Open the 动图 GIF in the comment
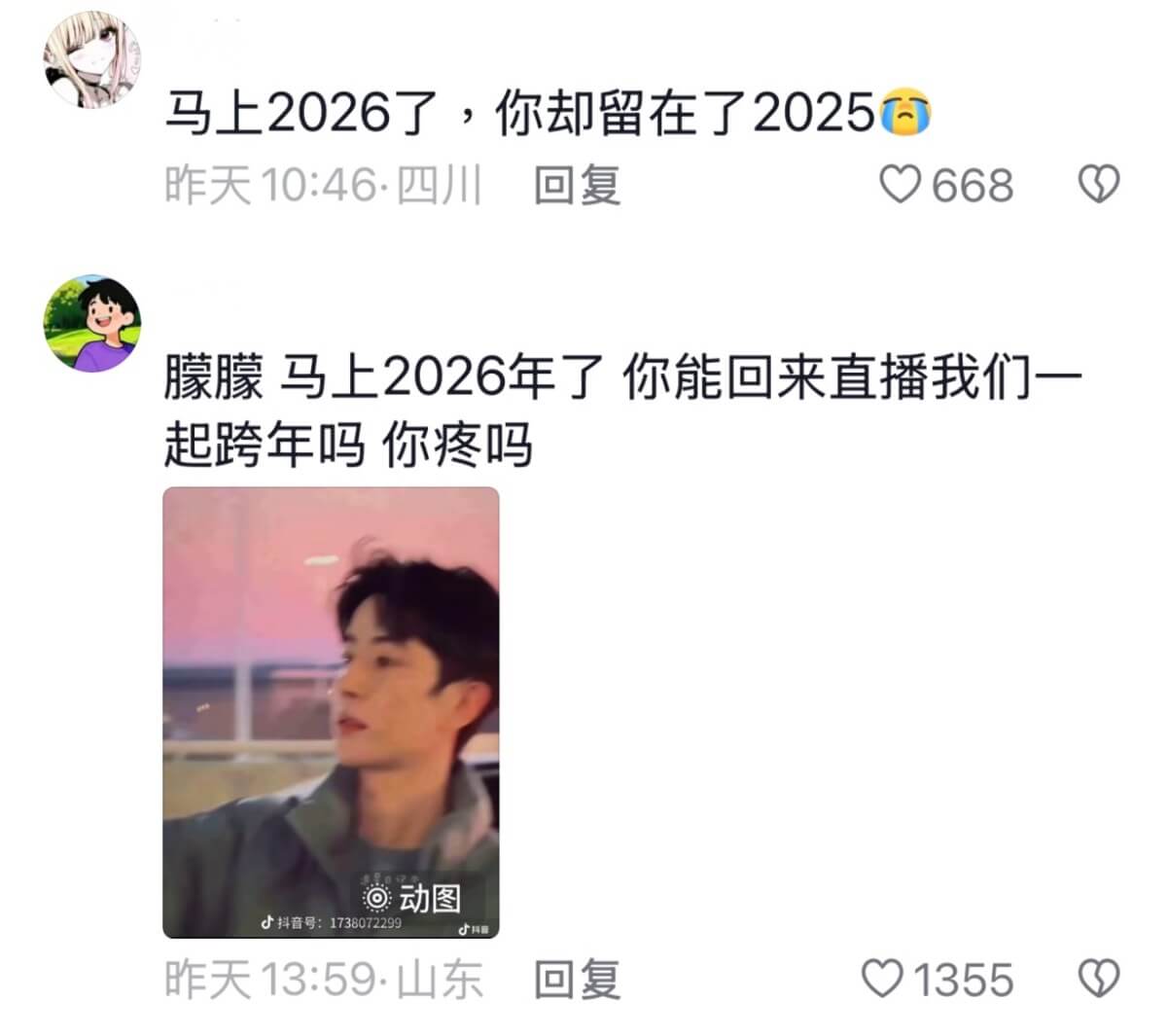The width and height of the screenshot is (1167, 1036). [x=331, y=712]
